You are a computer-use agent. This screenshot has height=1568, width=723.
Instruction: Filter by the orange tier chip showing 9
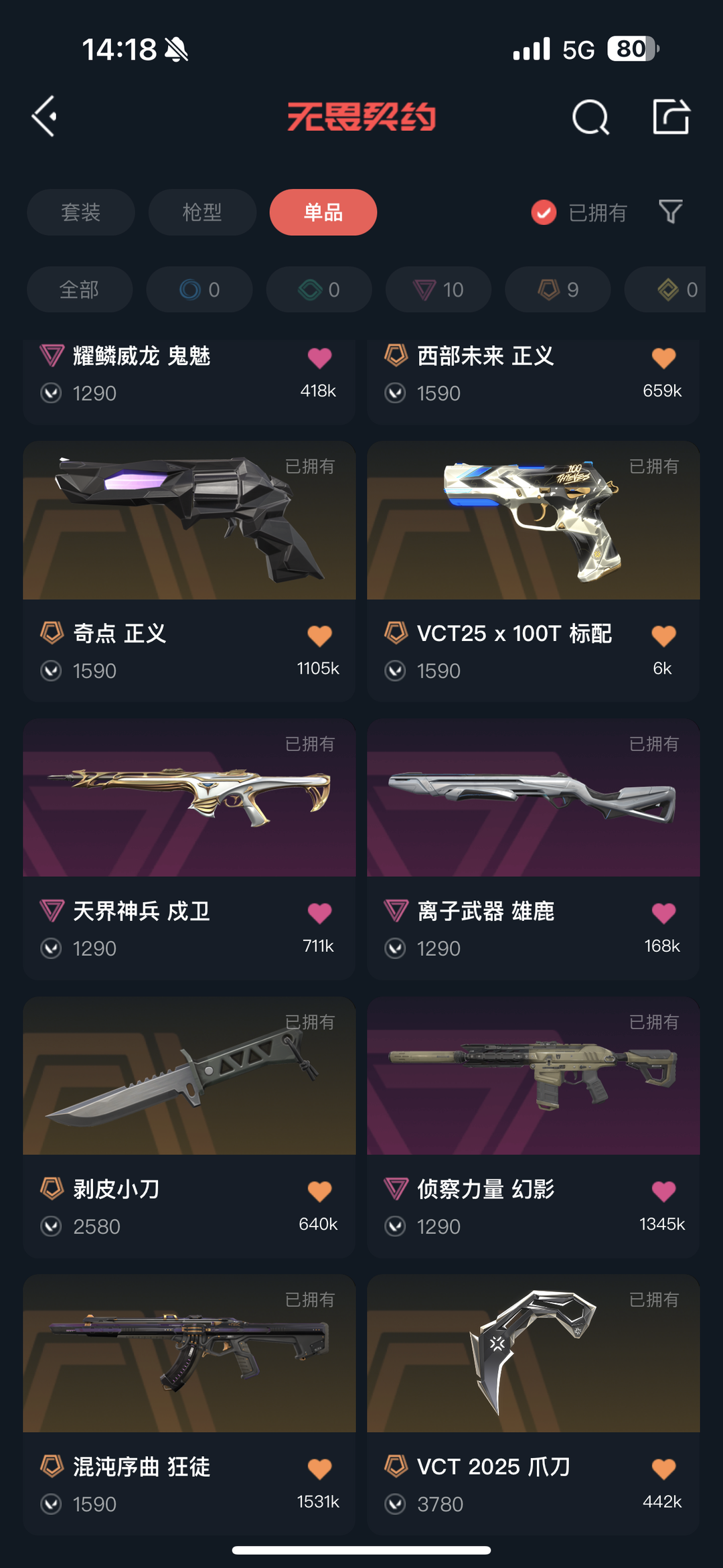[558, 289]
